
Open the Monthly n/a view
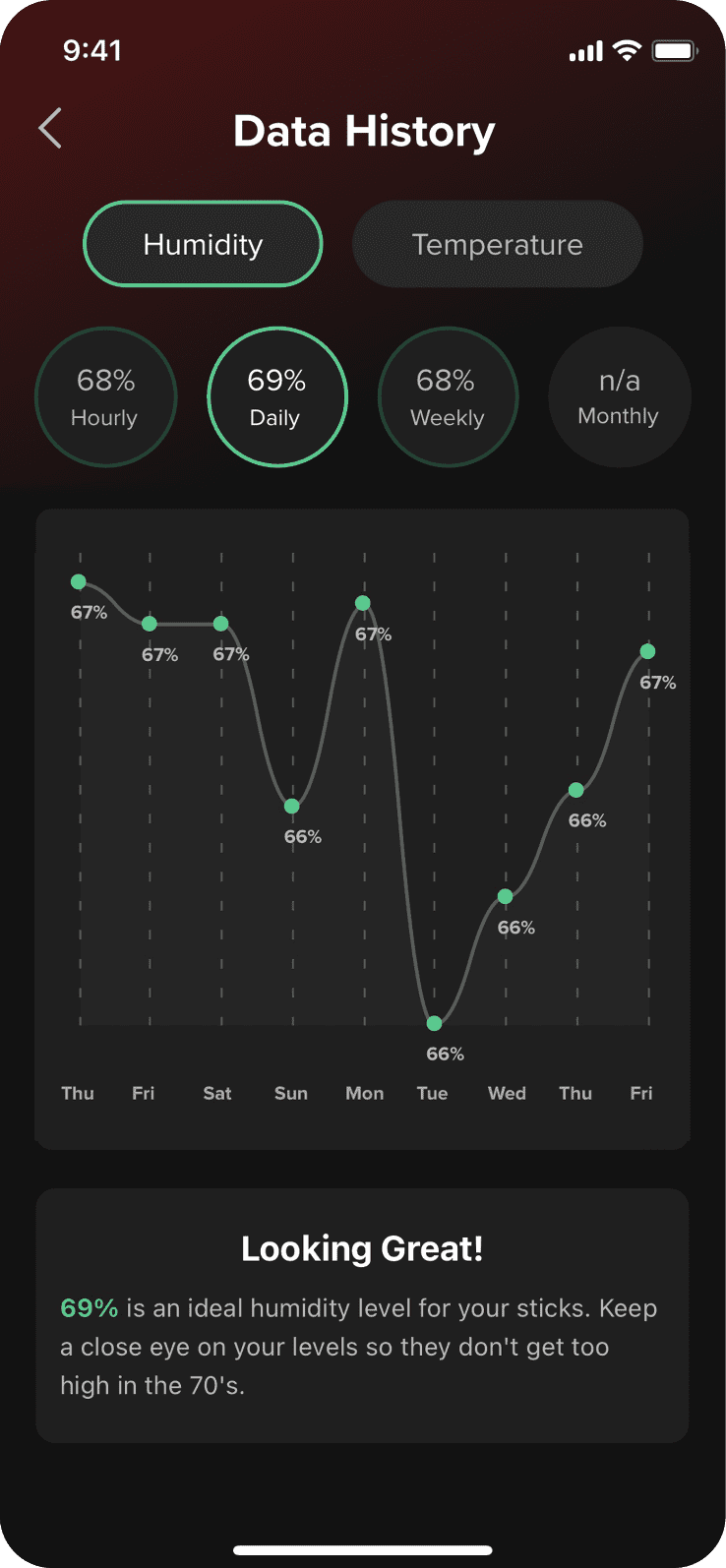(619, 397)
